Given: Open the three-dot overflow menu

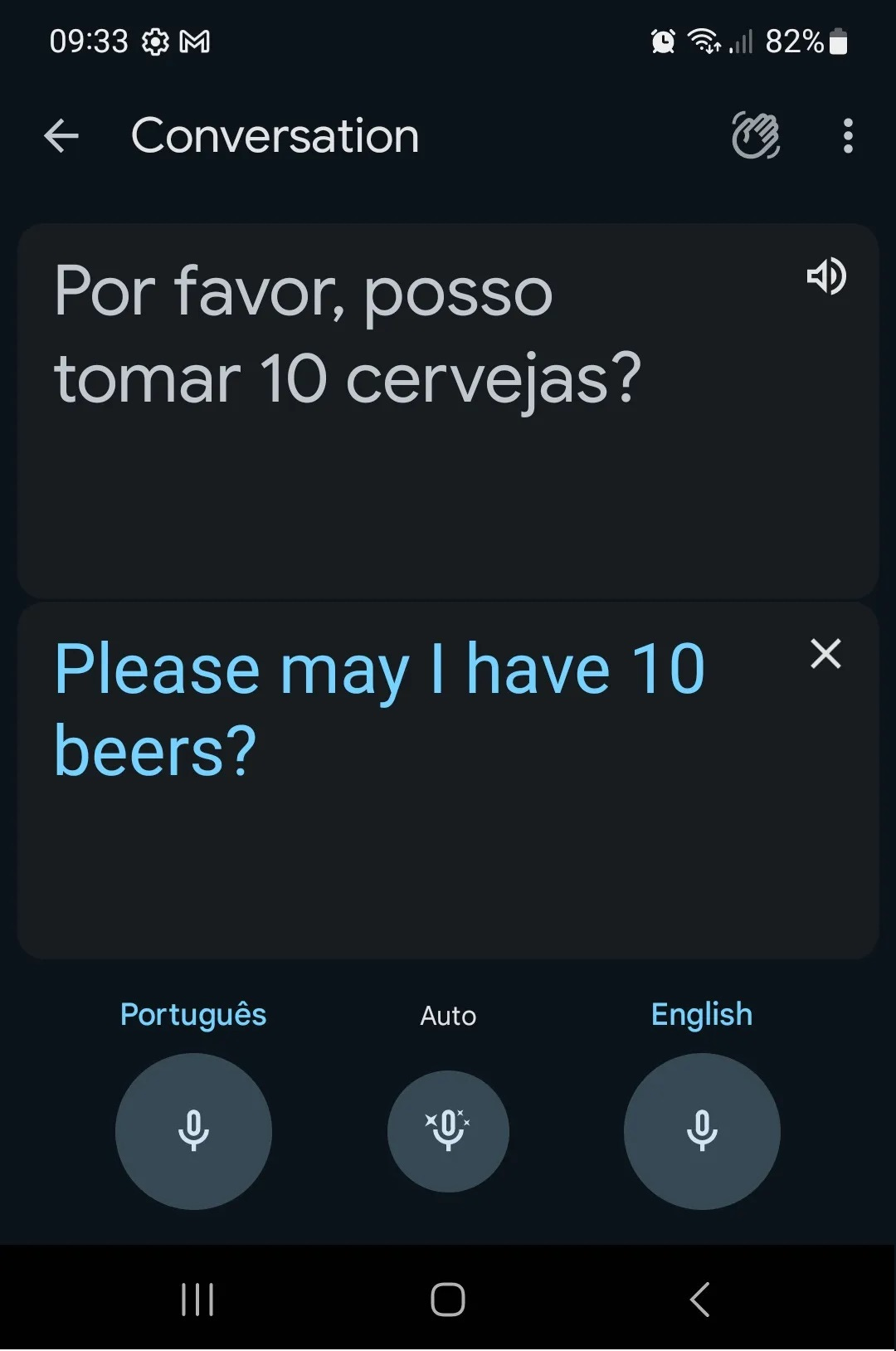Looking at the screenshot, I should click(847, 136).
